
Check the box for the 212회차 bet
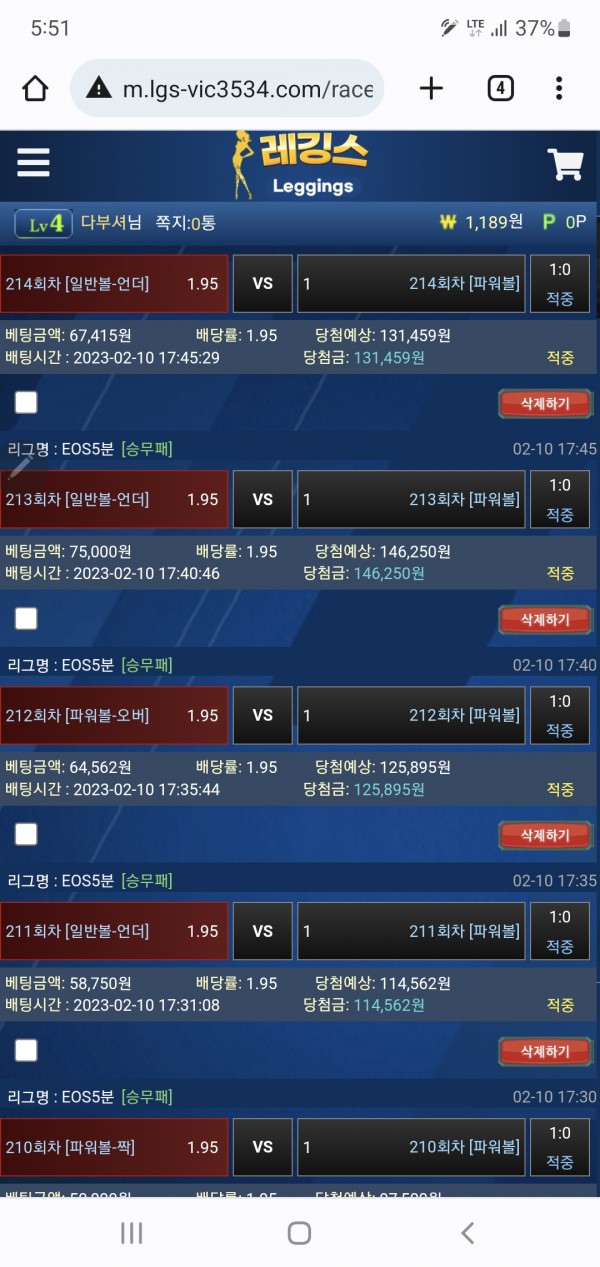click(x=26, y=834)
